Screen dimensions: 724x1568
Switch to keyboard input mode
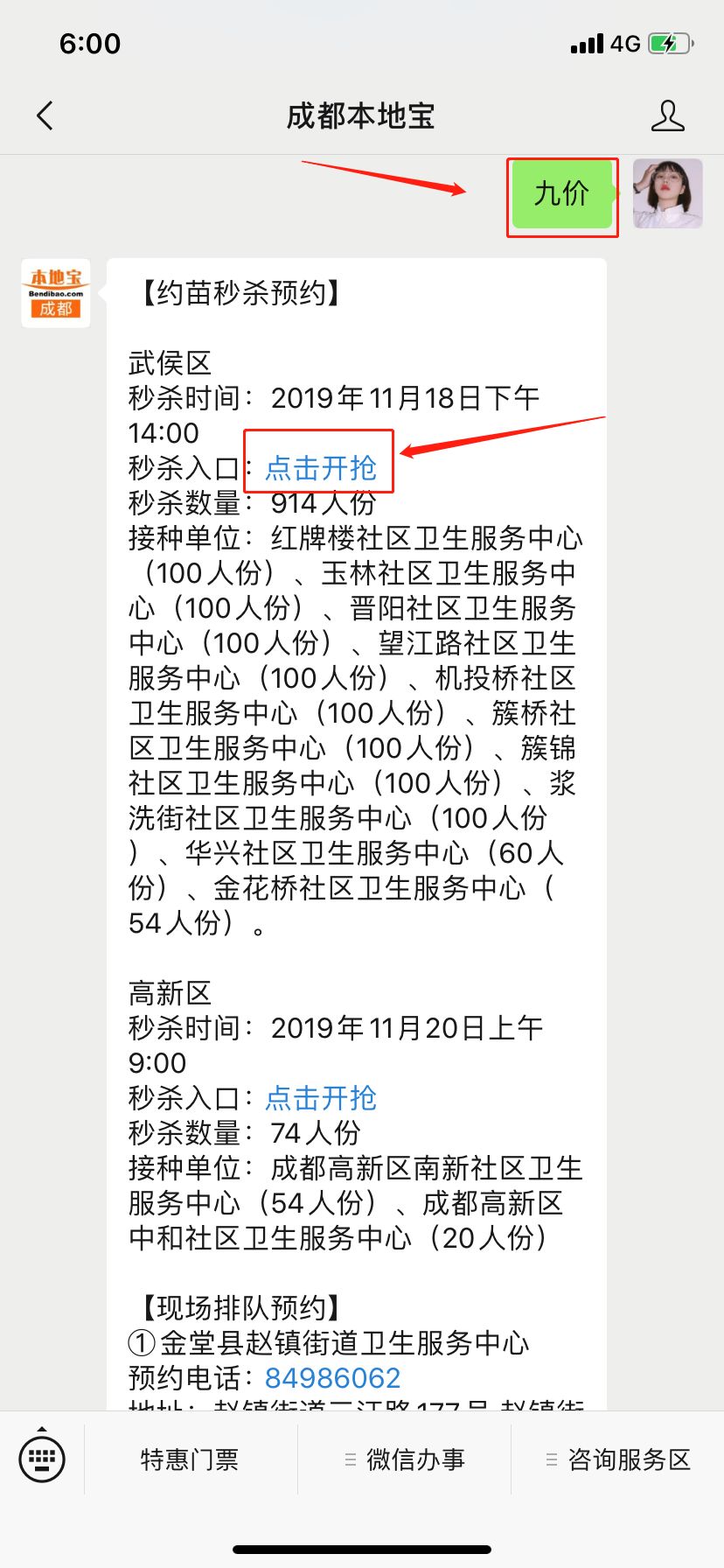[42, 1459]
